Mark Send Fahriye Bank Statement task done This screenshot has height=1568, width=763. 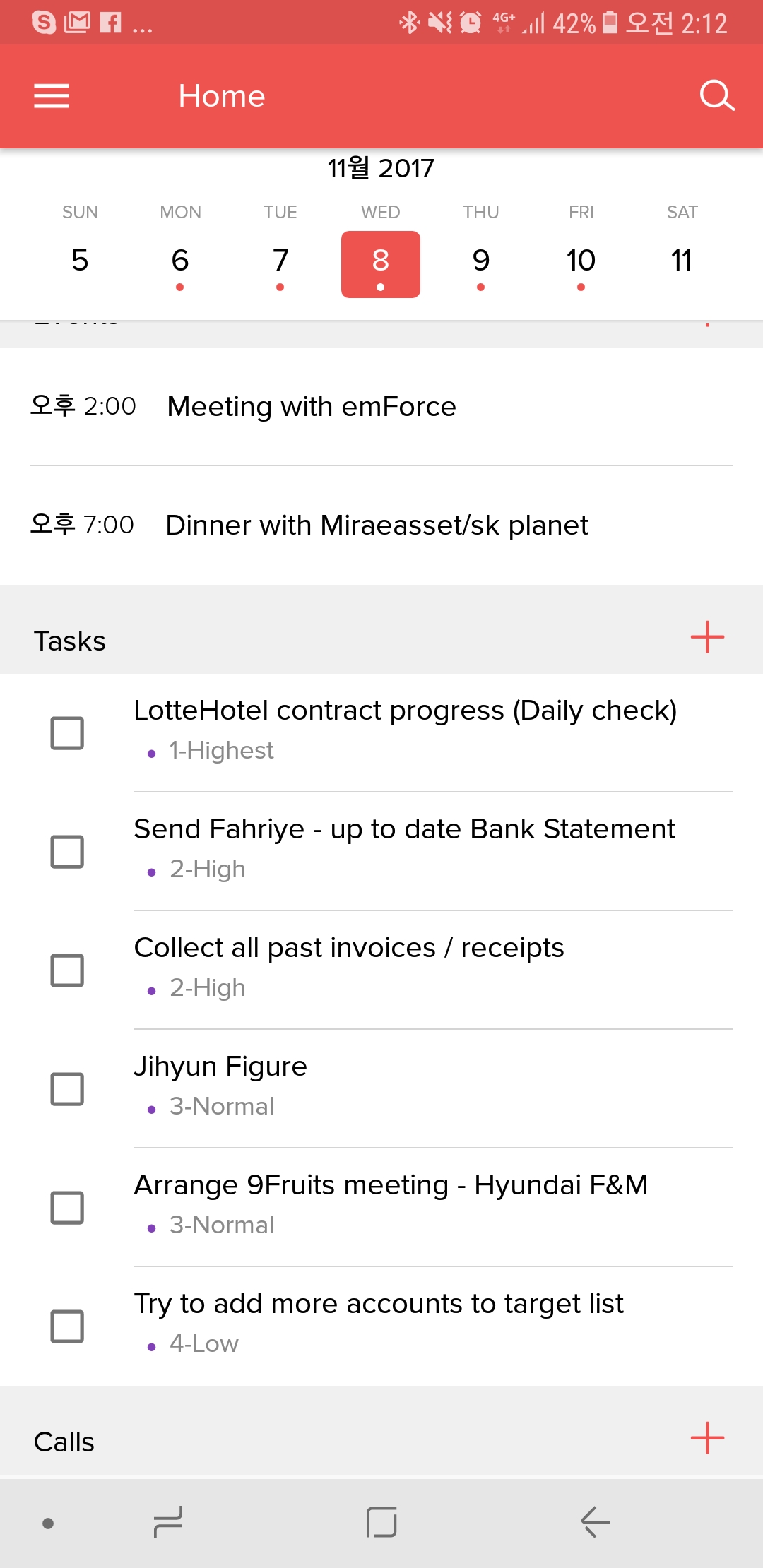coord(67,852)
